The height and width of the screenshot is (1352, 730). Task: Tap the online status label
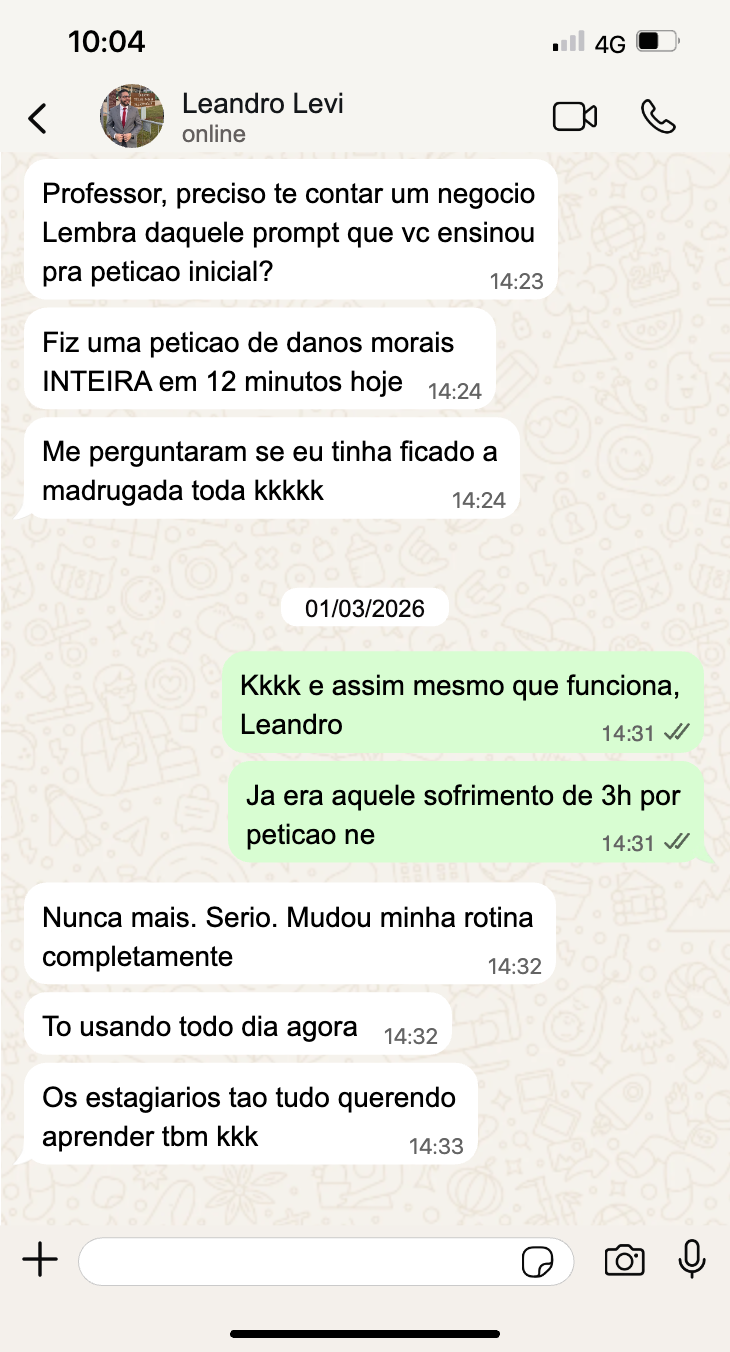click(213, 133)
